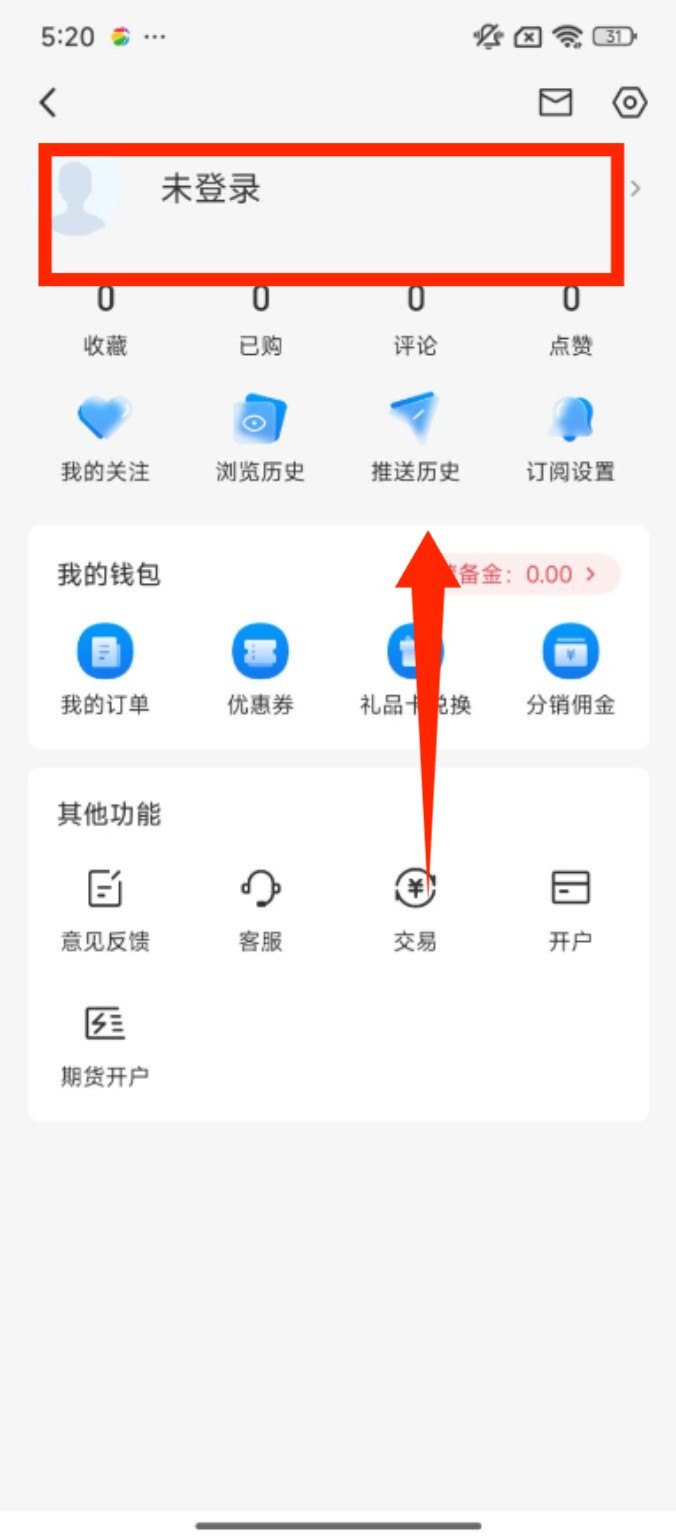
Task: Go back using the top-left arrow
Action: [48, 102]
